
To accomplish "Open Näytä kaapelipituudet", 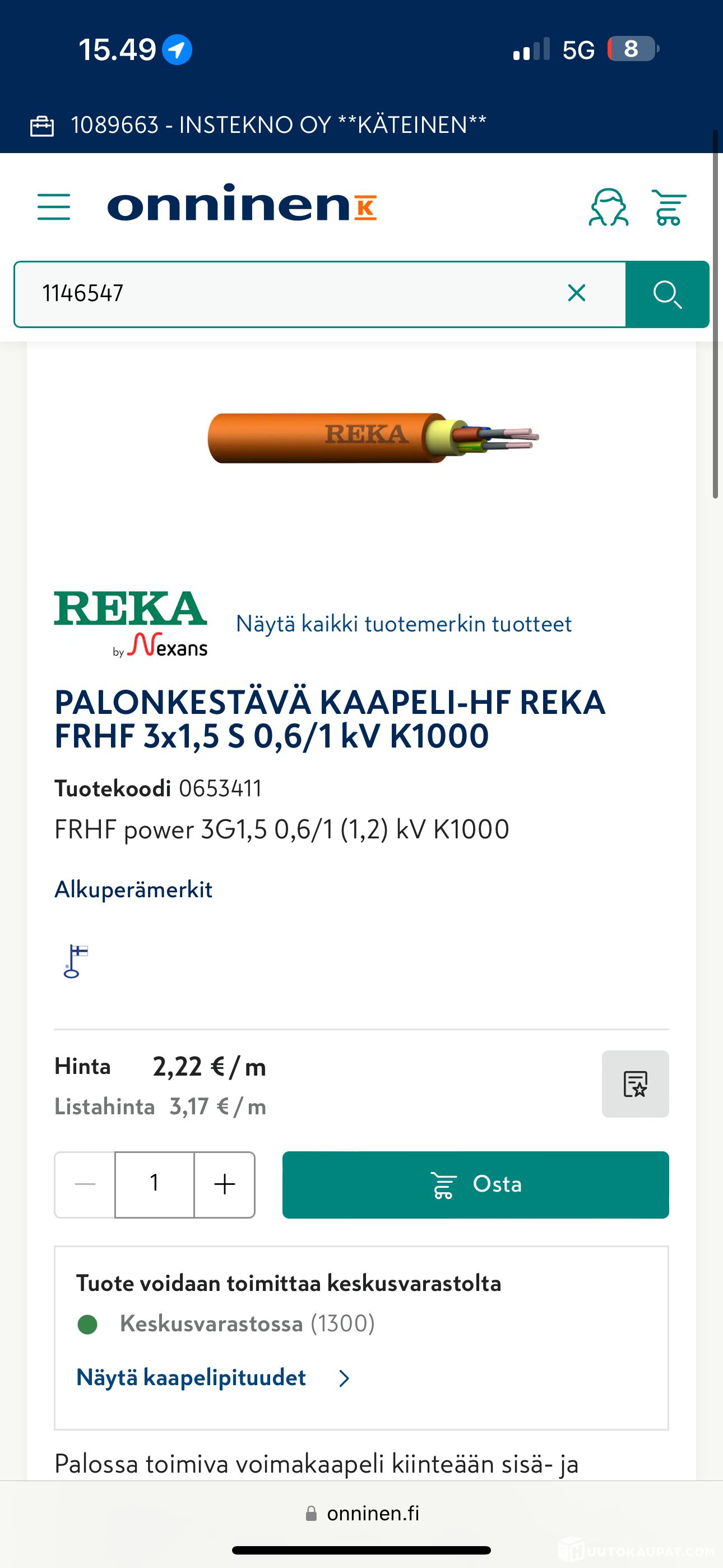I will [x=212, y=1377].
